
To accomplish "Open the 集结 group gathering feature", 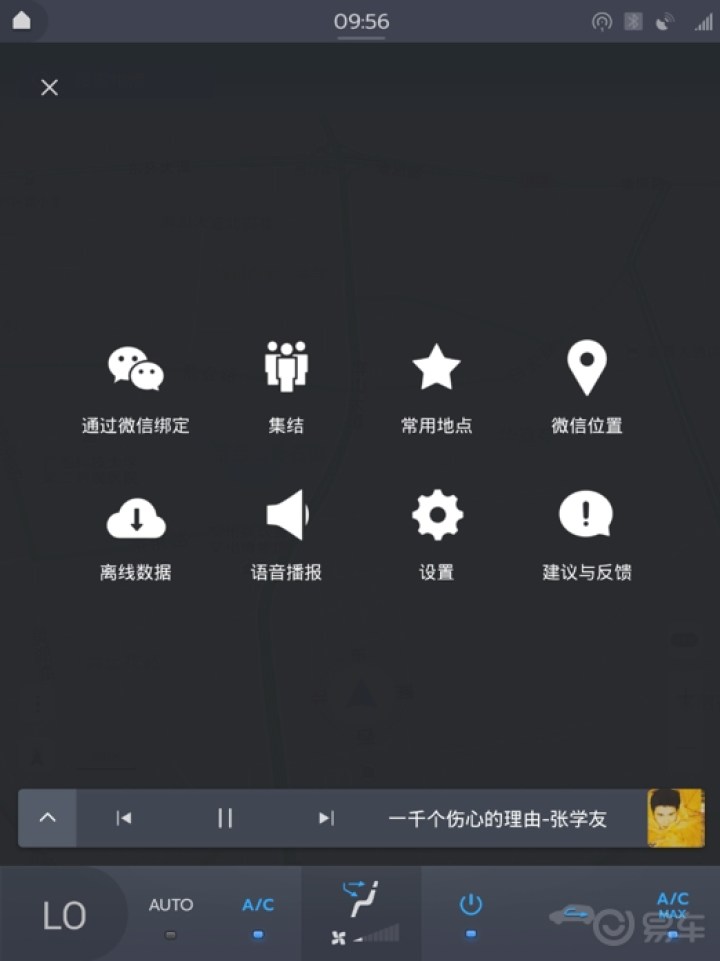I will click(286, 387).
